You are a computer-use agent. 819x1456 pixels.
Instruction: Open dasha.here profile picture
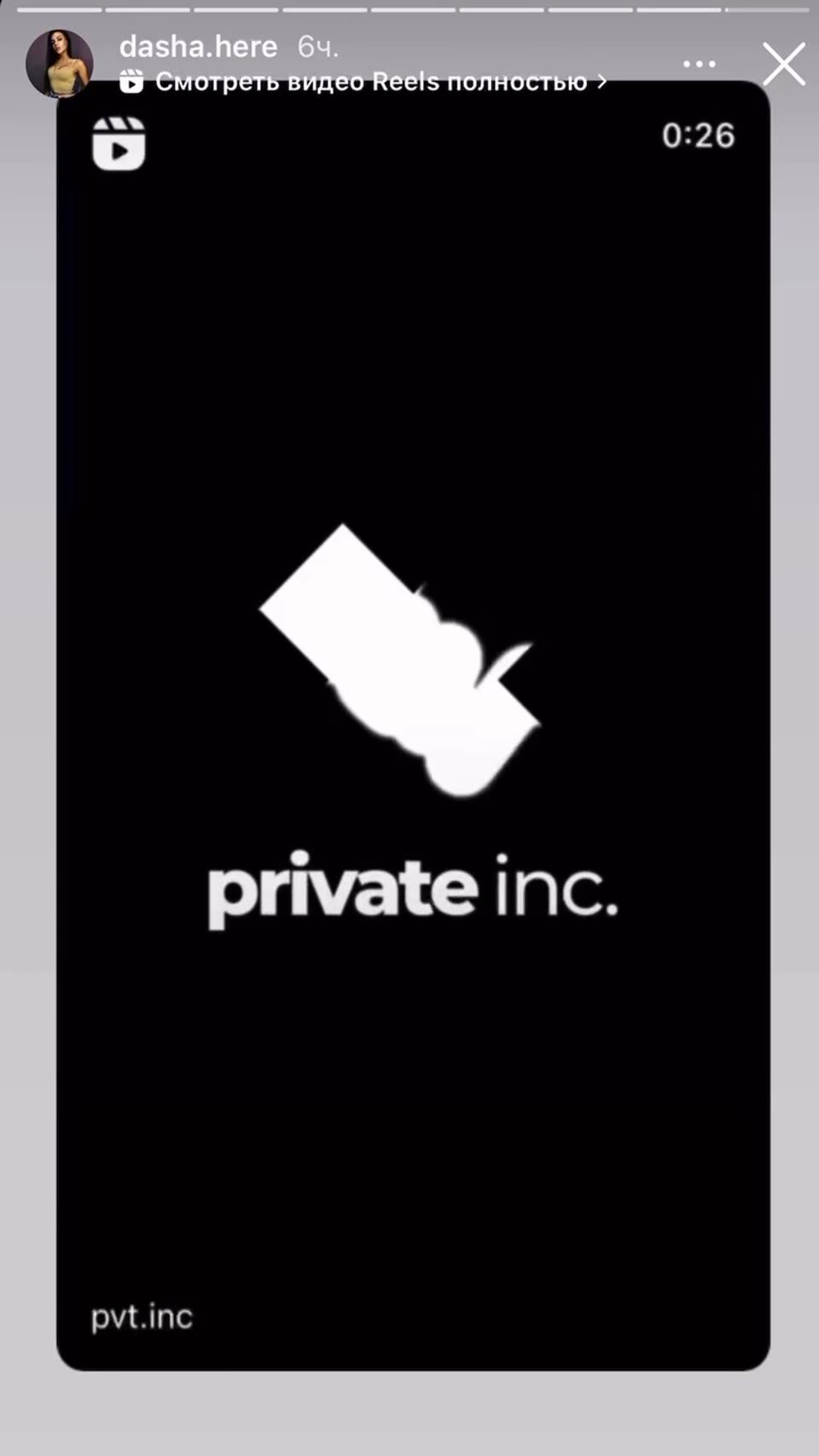click(x=60, y=64)
